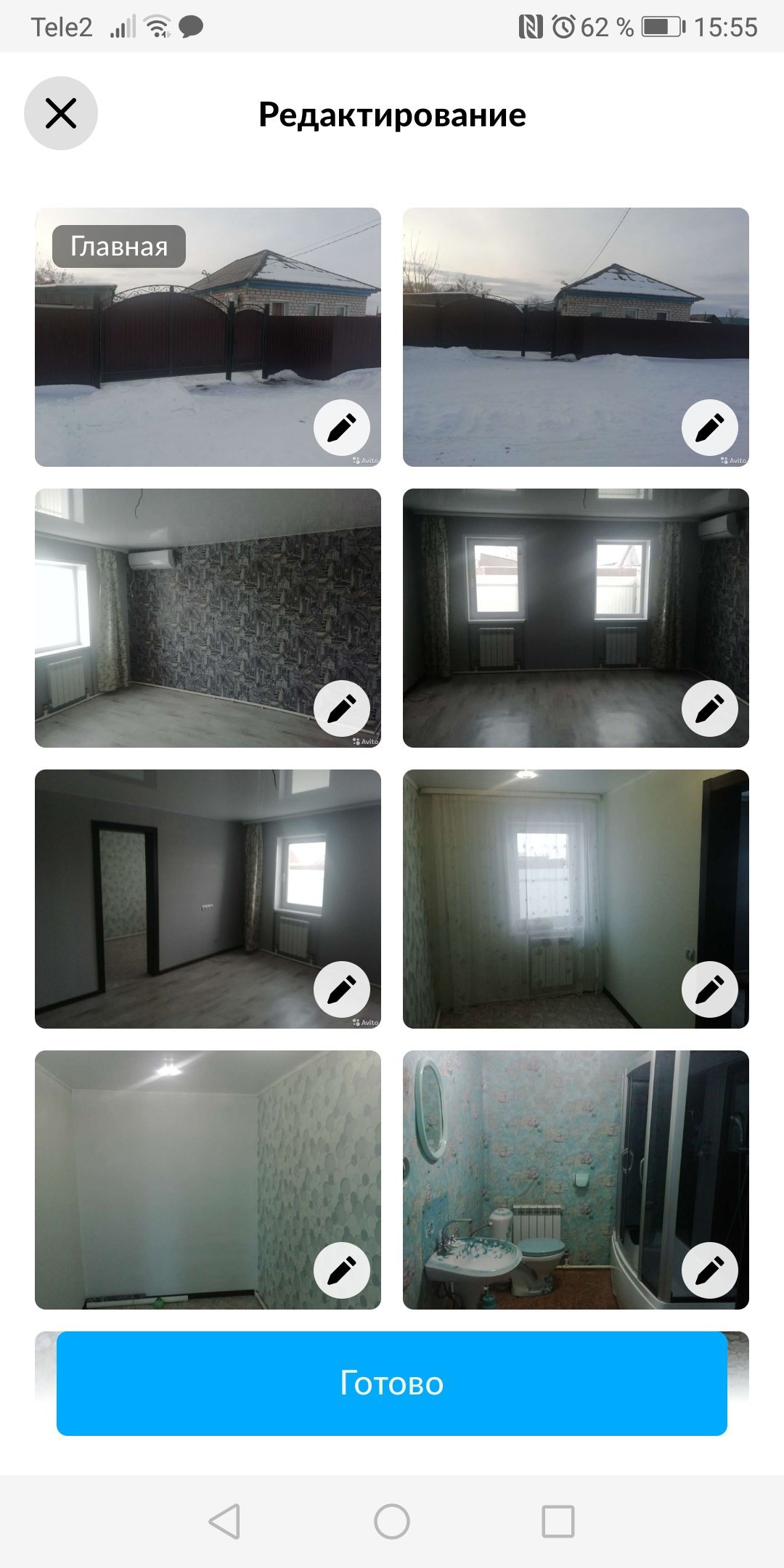The width and height of the screenshot is (784, 1568).
Task: Tap the blue Готово button
Action: [392, 1383]
